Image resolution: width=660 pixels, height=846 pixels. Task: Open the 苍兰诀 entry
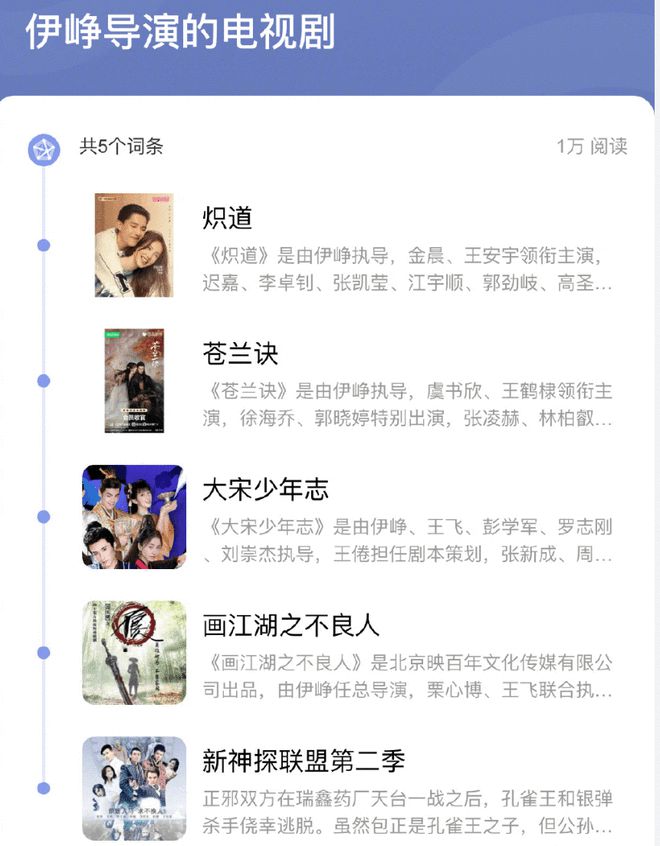[x=240, y=353]
